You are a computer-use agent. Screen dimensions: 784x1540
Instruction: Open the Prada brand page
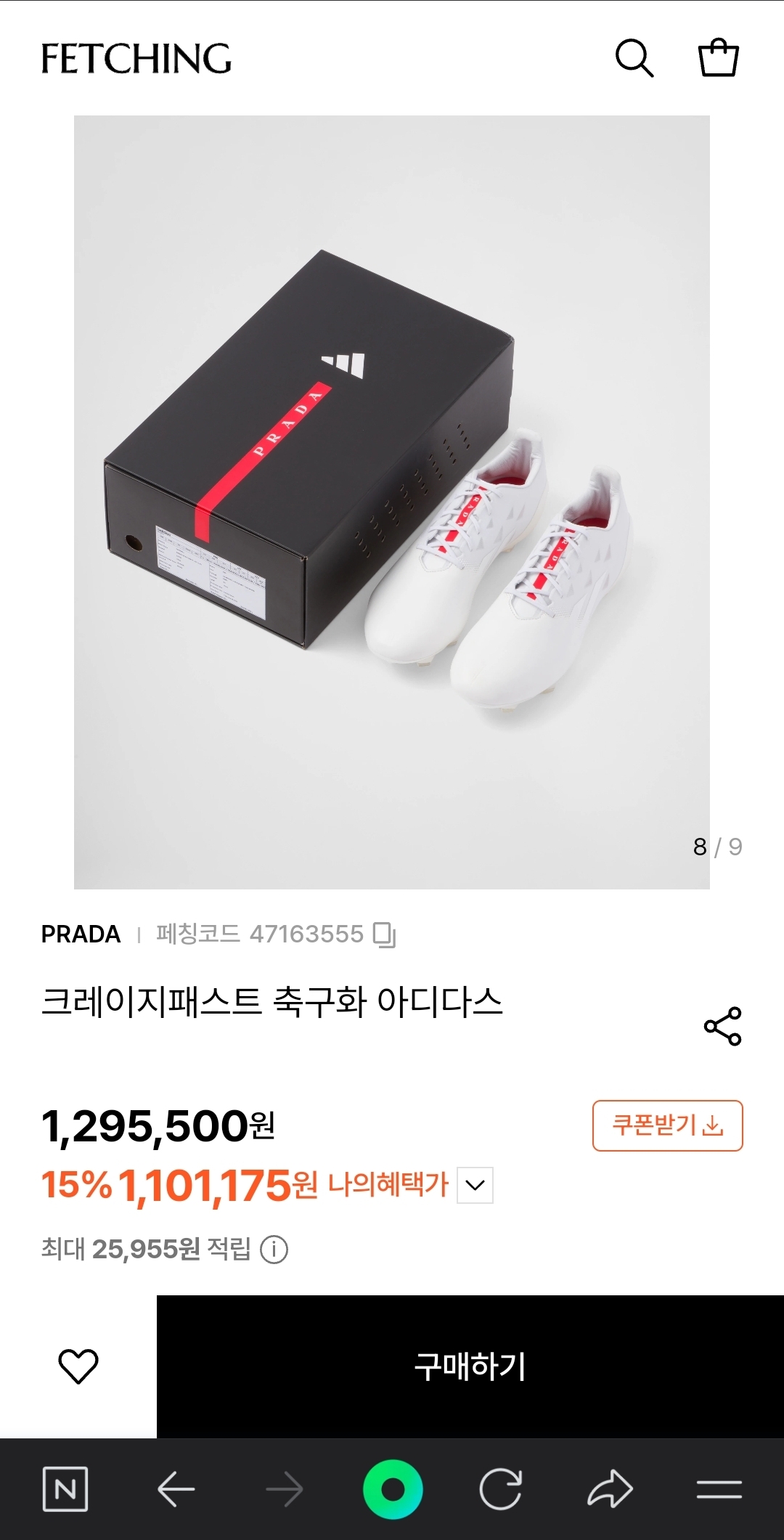pyautogui.click(x=81, y=934)
